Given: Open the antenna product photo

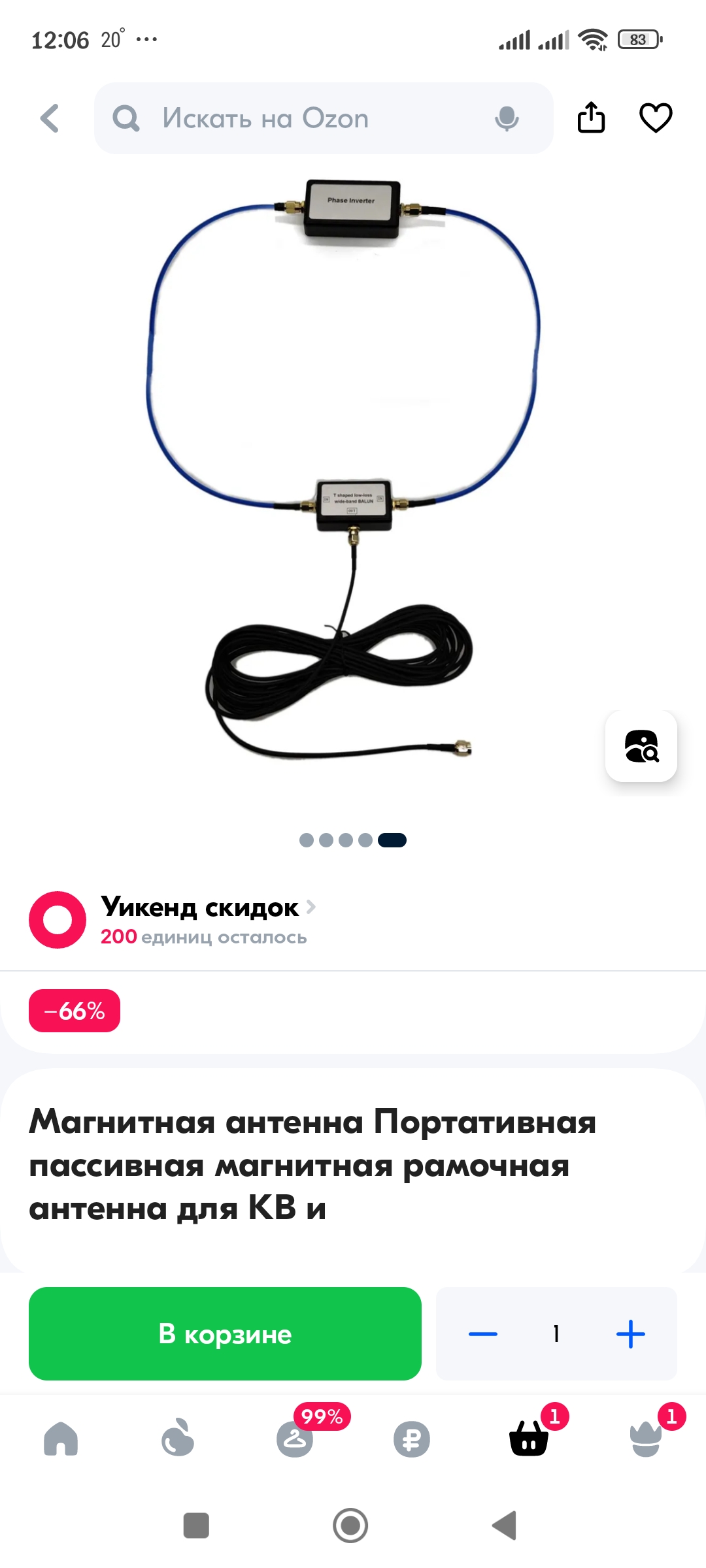Looking at the screenshot, I should (343, 470).
